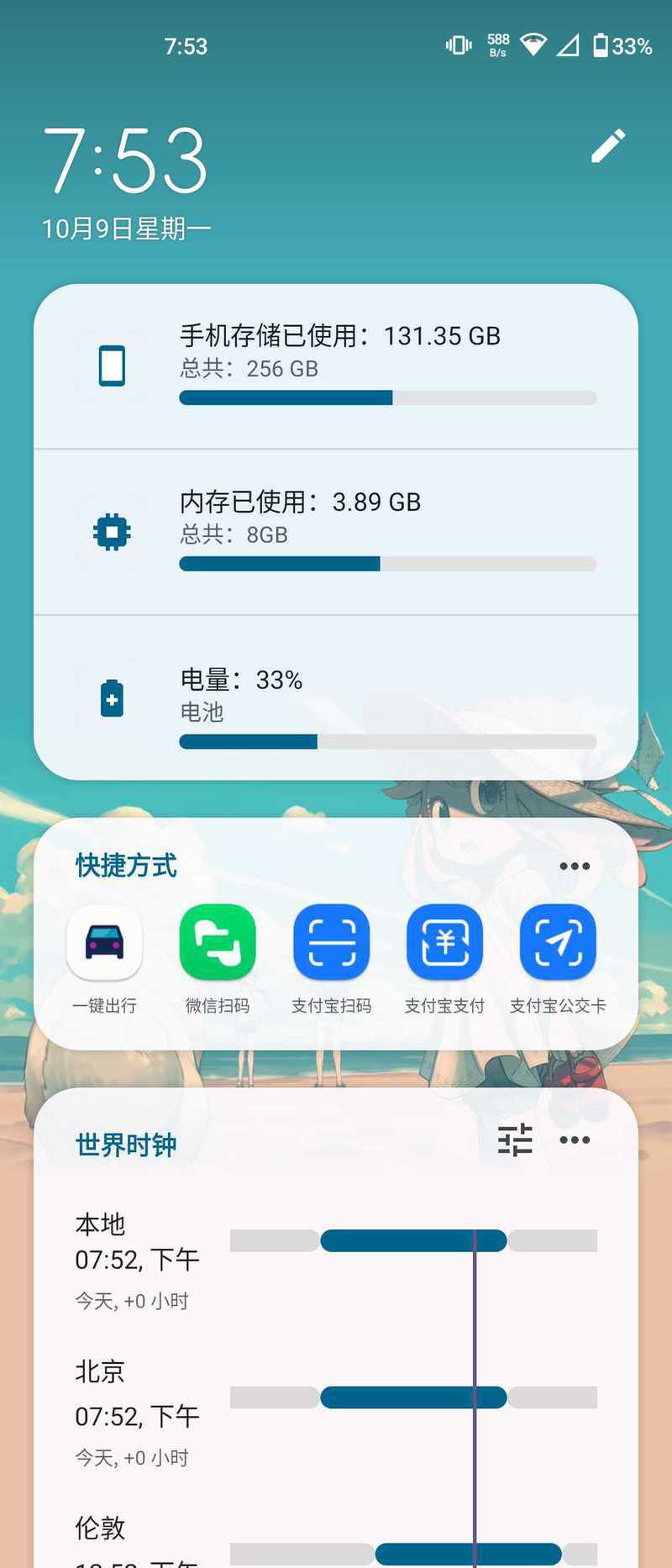The image size is (672, 1568).
Task: Tap the pencil edit icon
Action: pyautogui.click(x=607, y=146)
